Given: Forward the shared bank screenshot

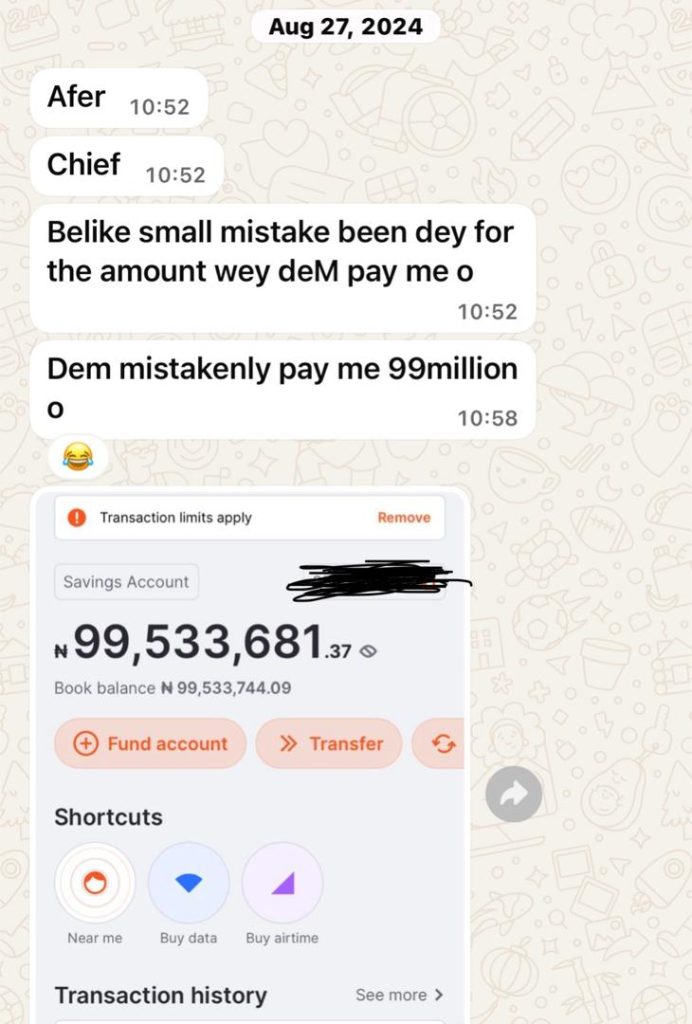Looking at the screenshot, I should [513, 794].
